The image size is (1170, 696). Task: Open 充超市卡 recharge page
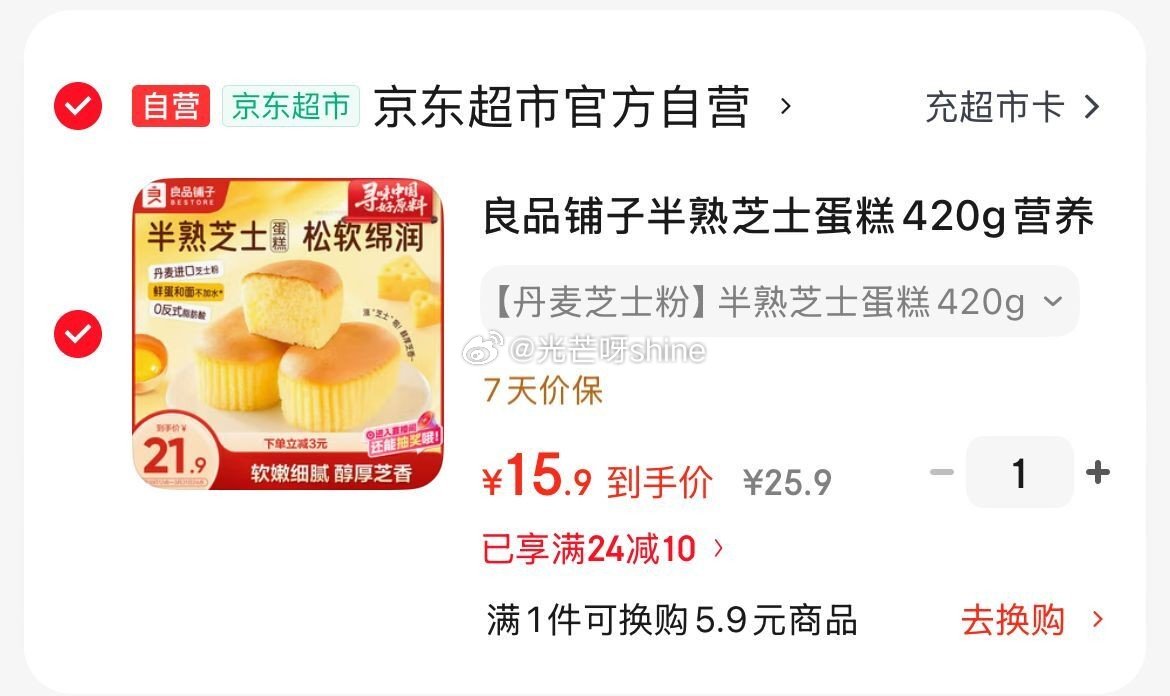tap(1012, 107)
